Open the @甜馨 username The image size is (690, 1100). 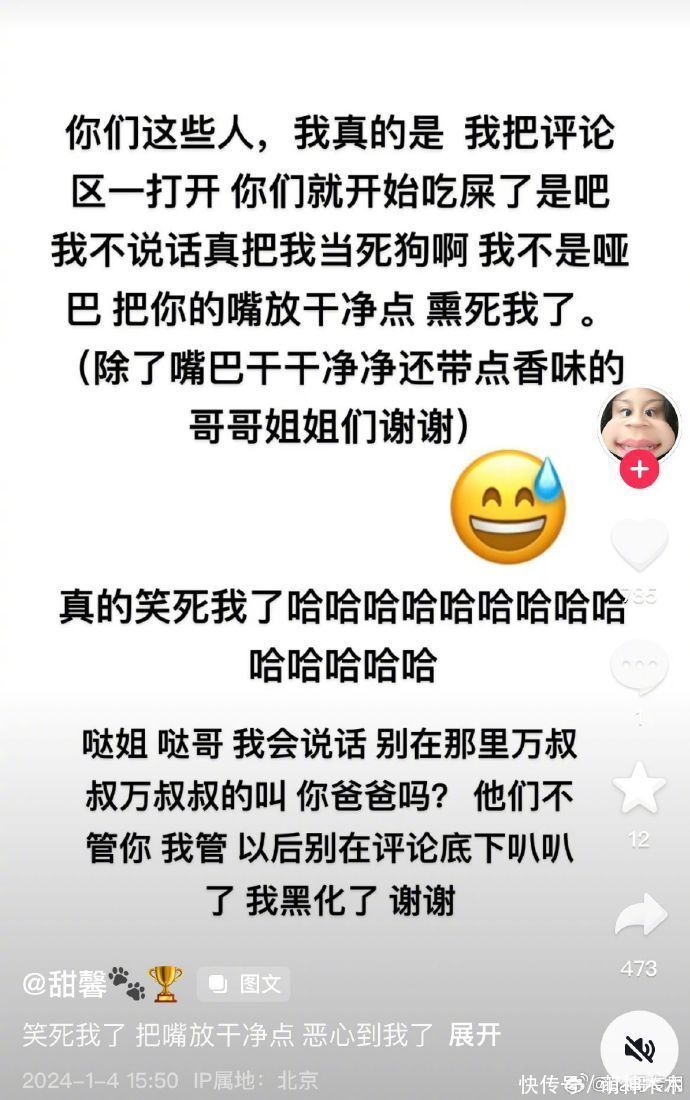coord(67,984)
